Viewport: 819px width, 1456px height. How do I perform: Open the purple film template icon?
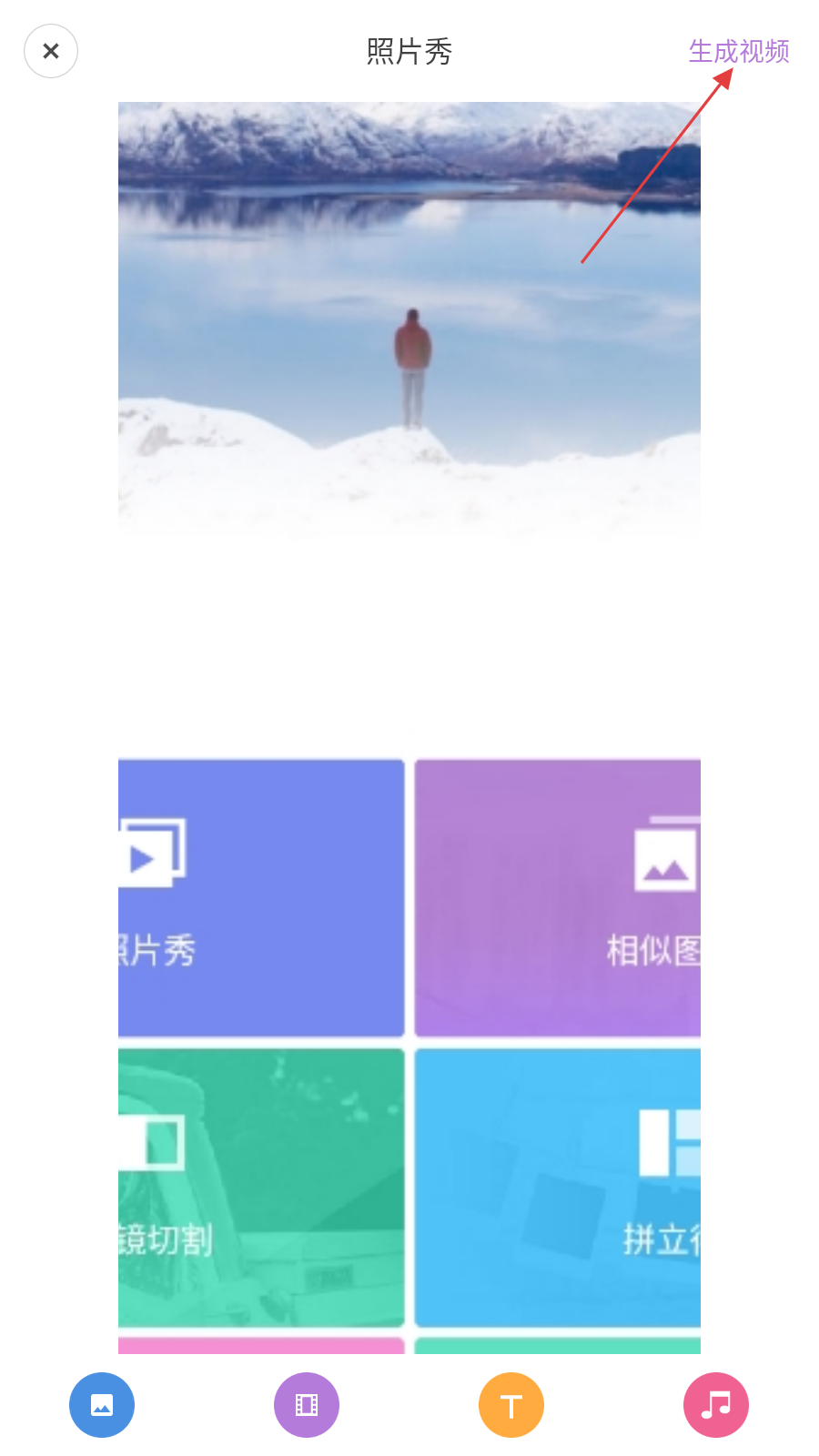[307, 1405]
